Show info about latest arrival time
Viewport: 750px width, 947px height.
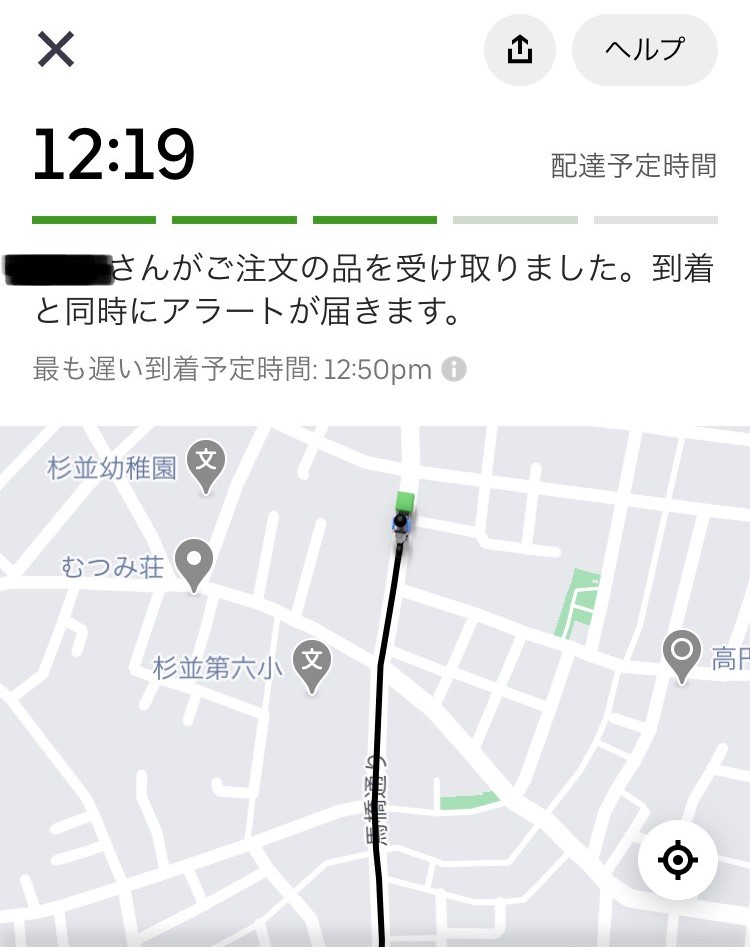(x=454, y=370)
